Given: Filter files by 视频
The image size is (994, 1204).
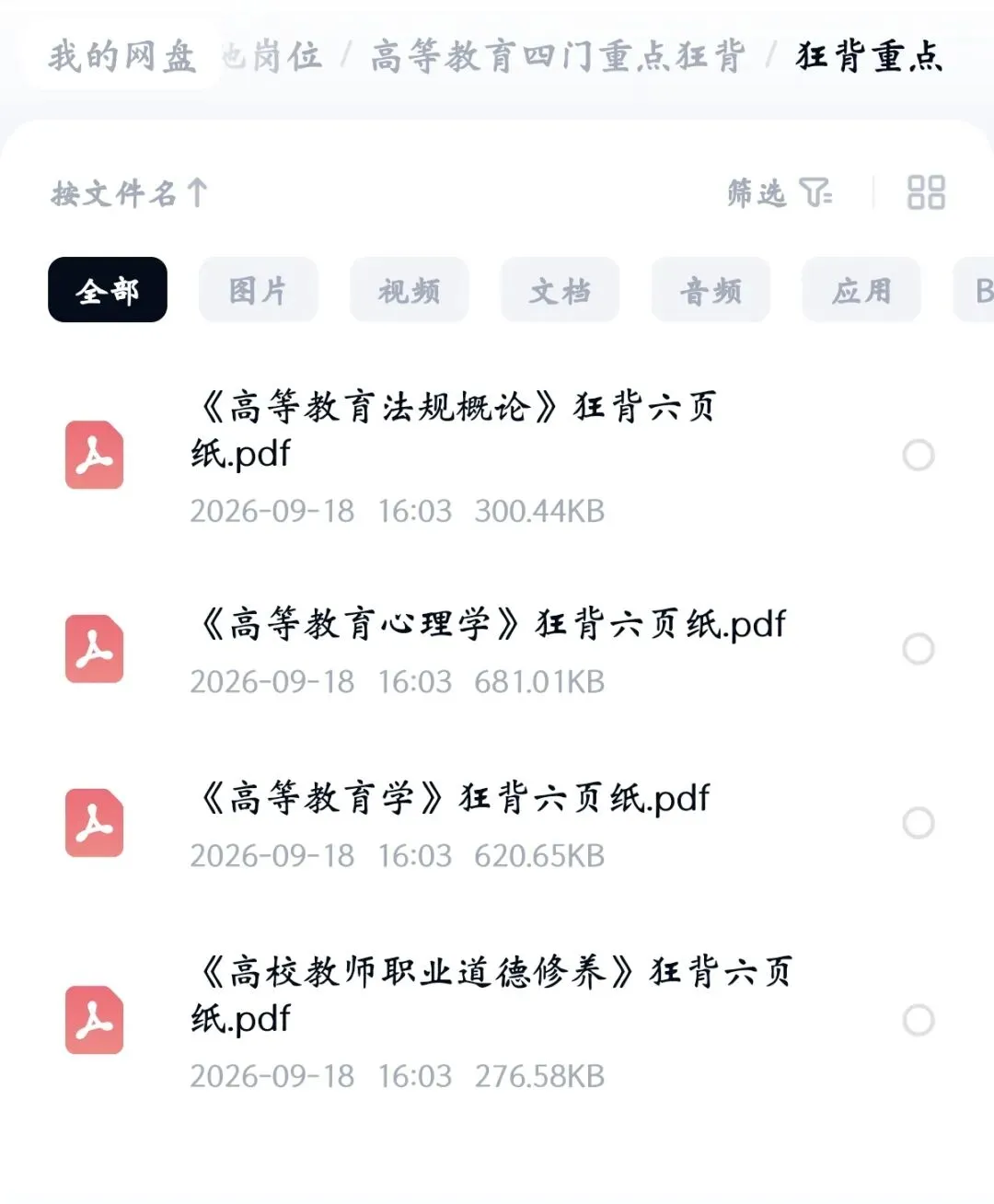Looking at the screenshot, I should click(410, 290).
